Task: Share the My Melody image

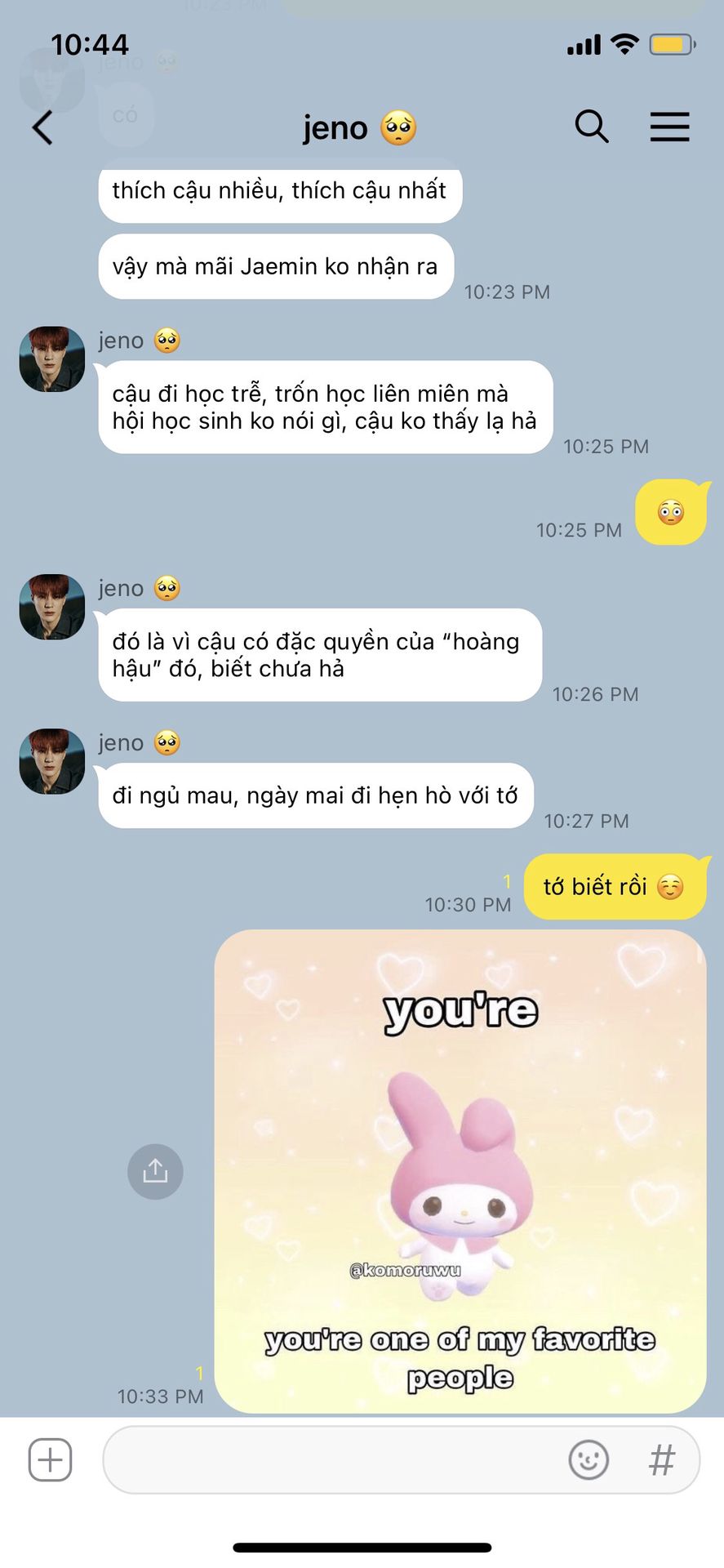Action: pos(155,1171)
